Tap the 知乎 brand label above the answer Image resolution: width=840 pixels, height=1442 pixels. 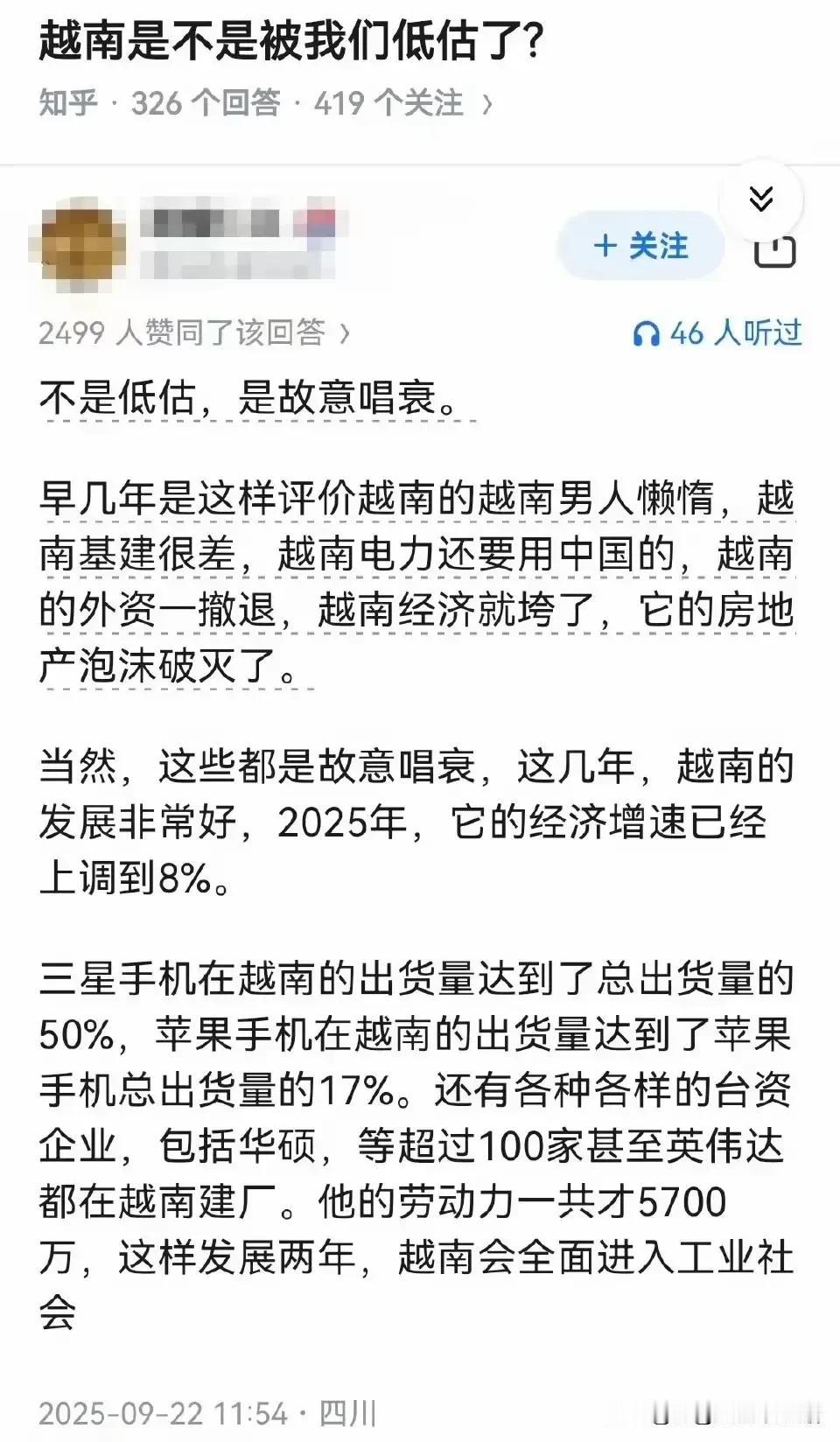[x=67, y=102]
